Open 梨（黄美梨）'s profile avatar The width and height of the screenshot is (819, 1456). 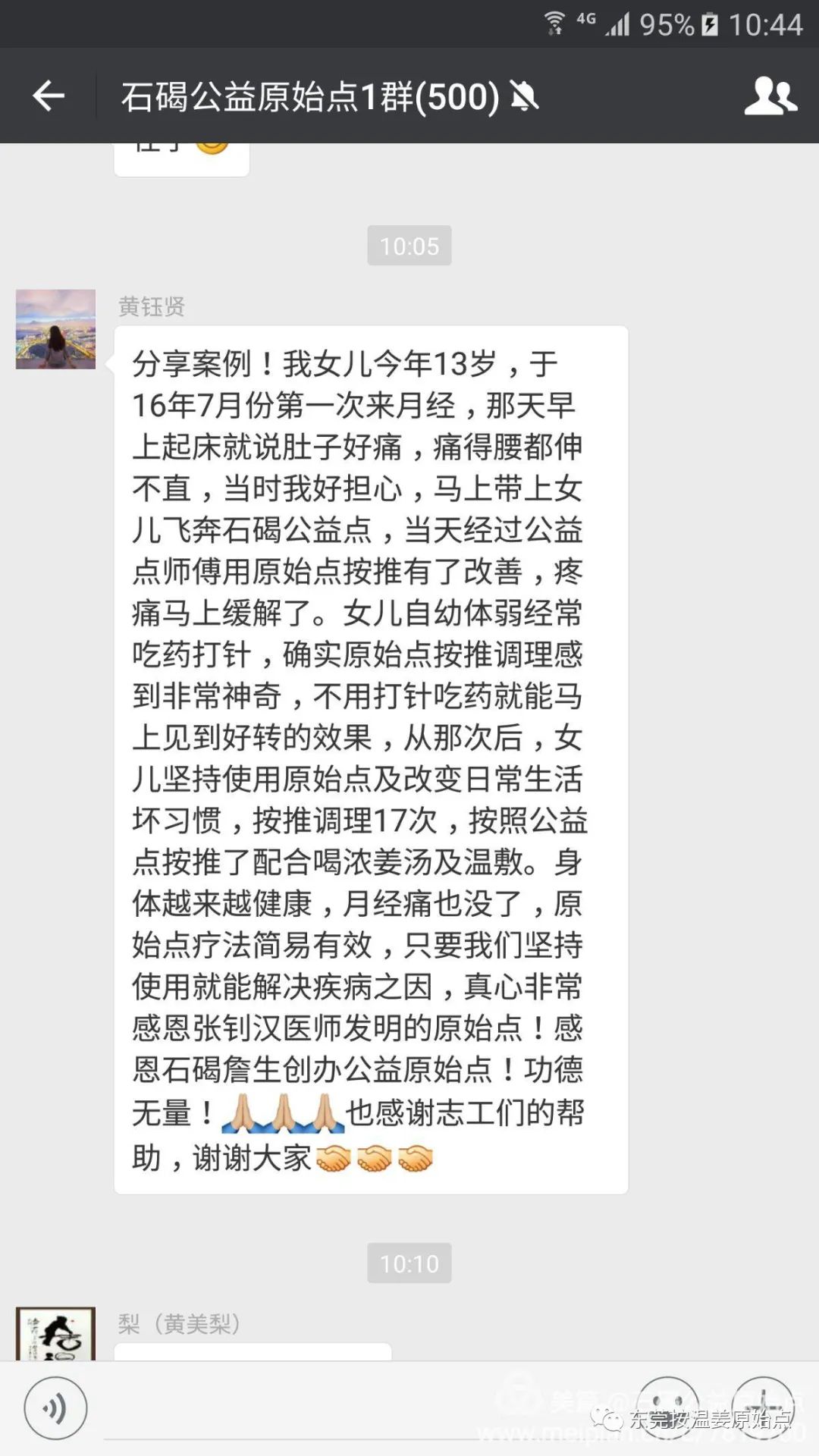[x=56, y=1333]
